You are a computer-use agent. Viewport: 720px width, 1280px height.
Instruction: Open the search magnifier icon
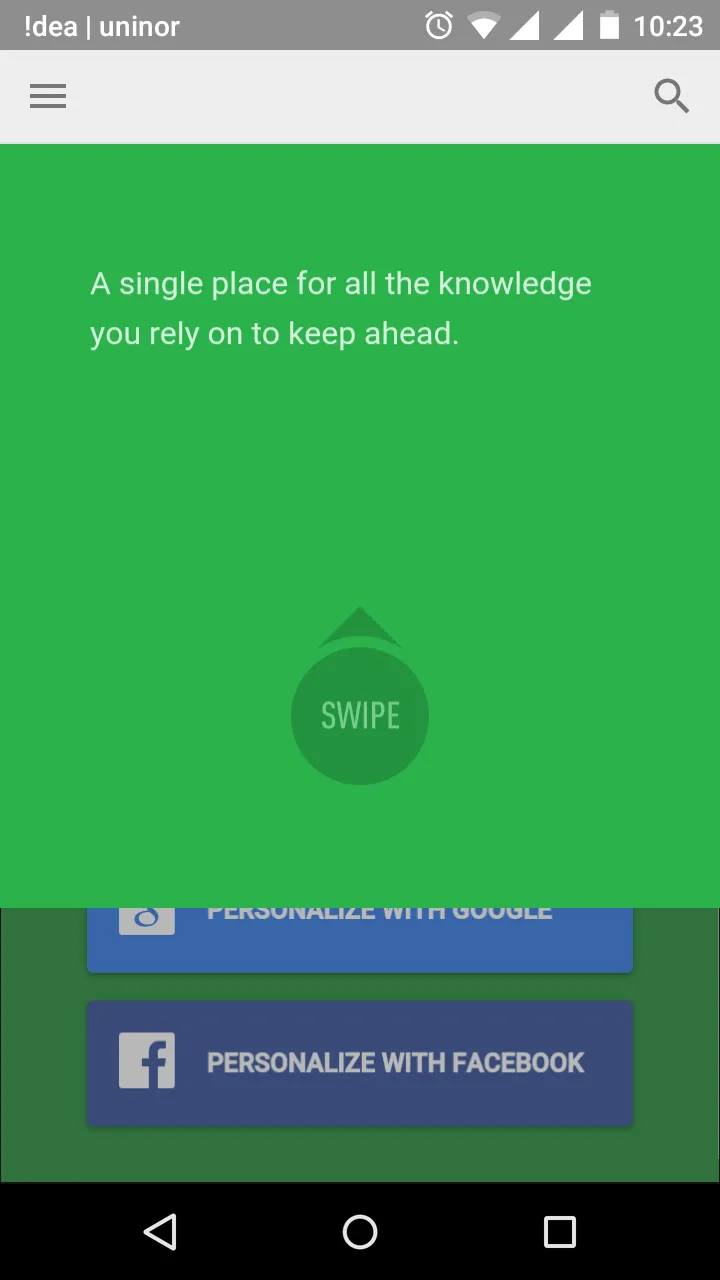(x=671, y=96)
